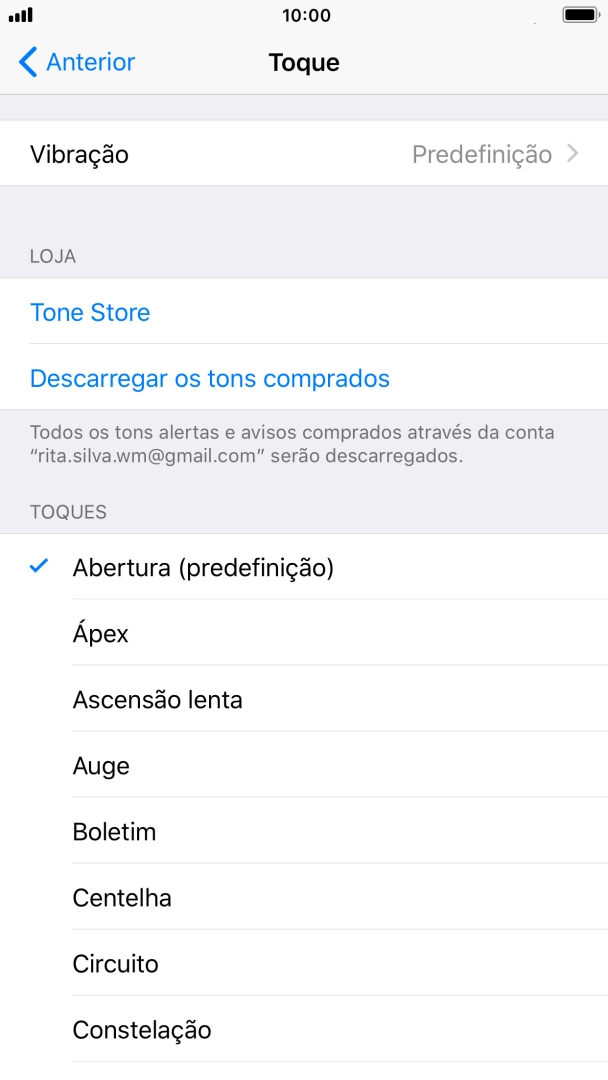
Task: Select the Circuito ringtone
Action: (x=304, y=964)
